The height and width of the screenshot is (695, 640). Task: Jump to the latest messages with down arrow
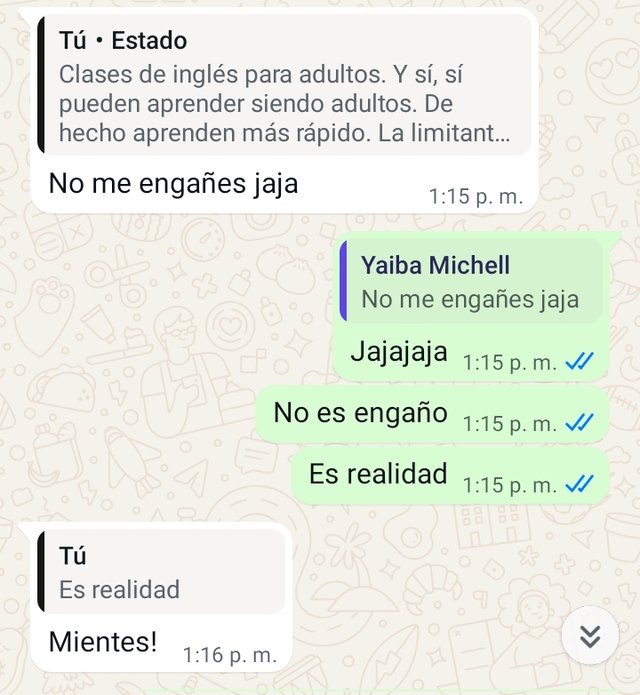(590, 636)
